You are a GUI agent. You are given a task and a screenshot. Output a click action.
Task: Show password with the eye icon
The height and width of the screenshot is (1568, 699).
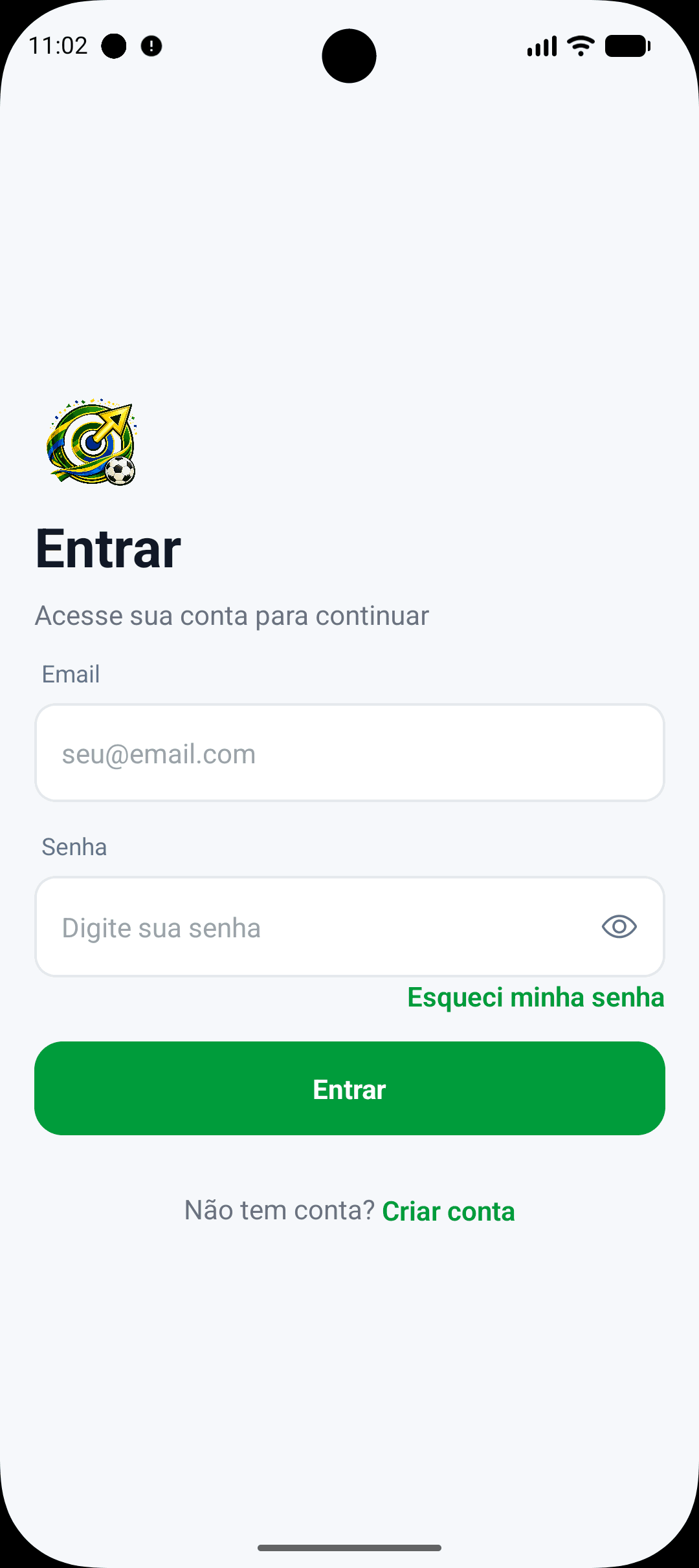tap(619, 927)
